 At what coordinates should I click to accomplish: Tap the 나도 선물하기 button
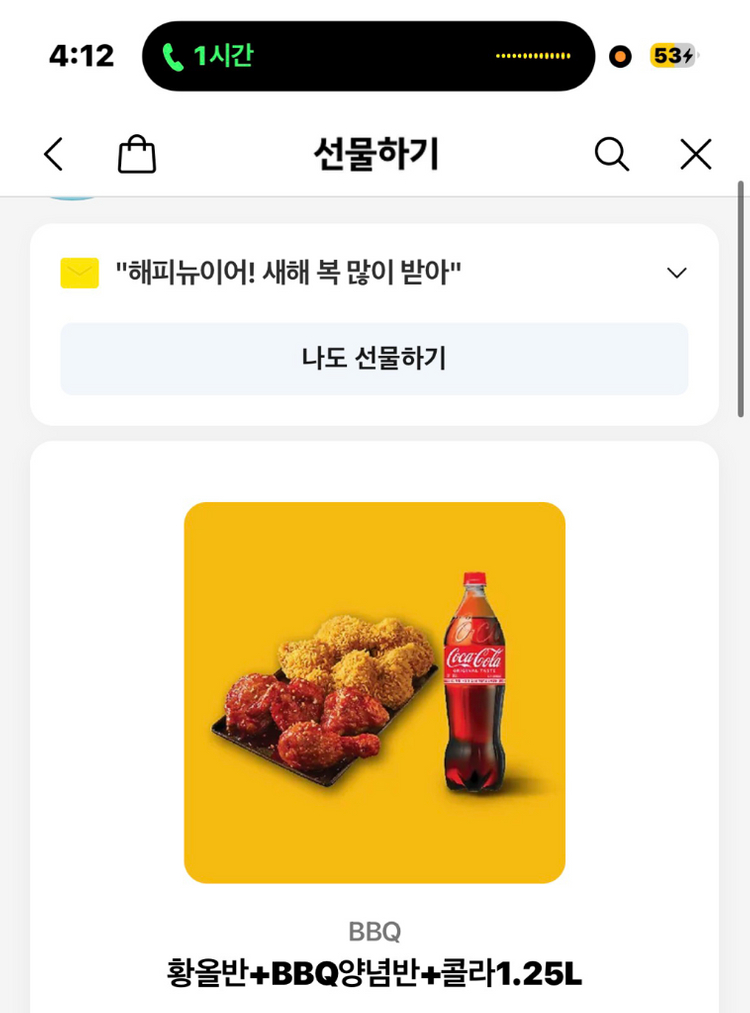[374, 359]
